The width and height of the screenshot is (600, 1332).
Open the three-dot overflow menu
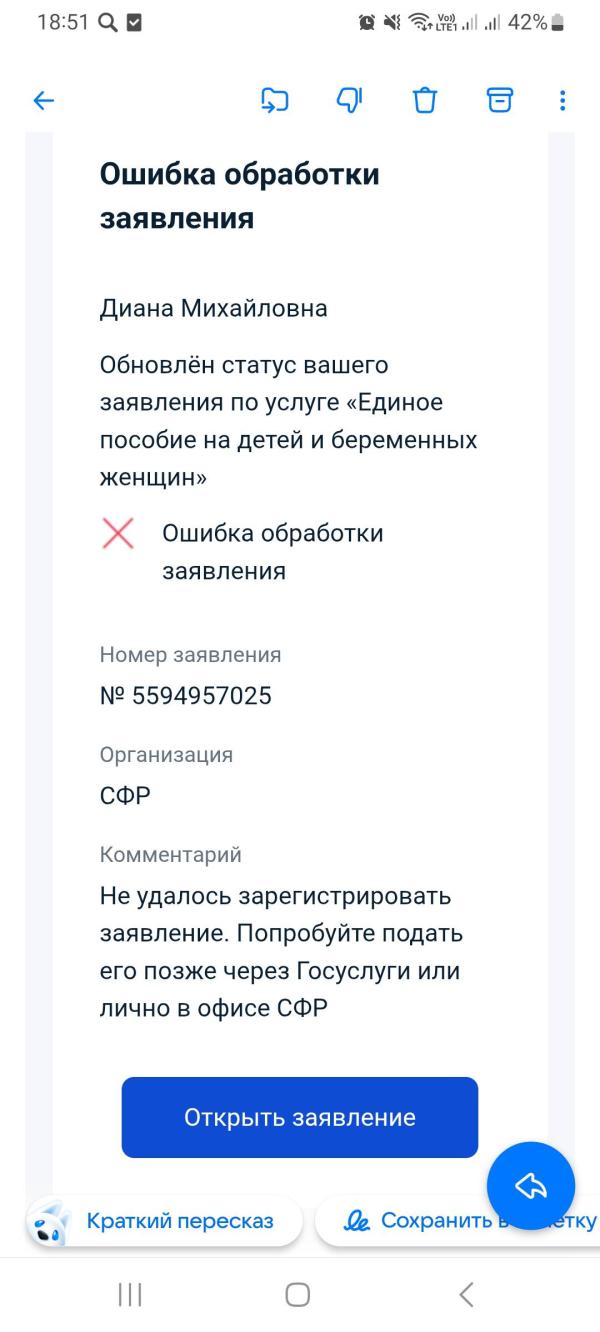pyautogui.click(x=562, y=100)
